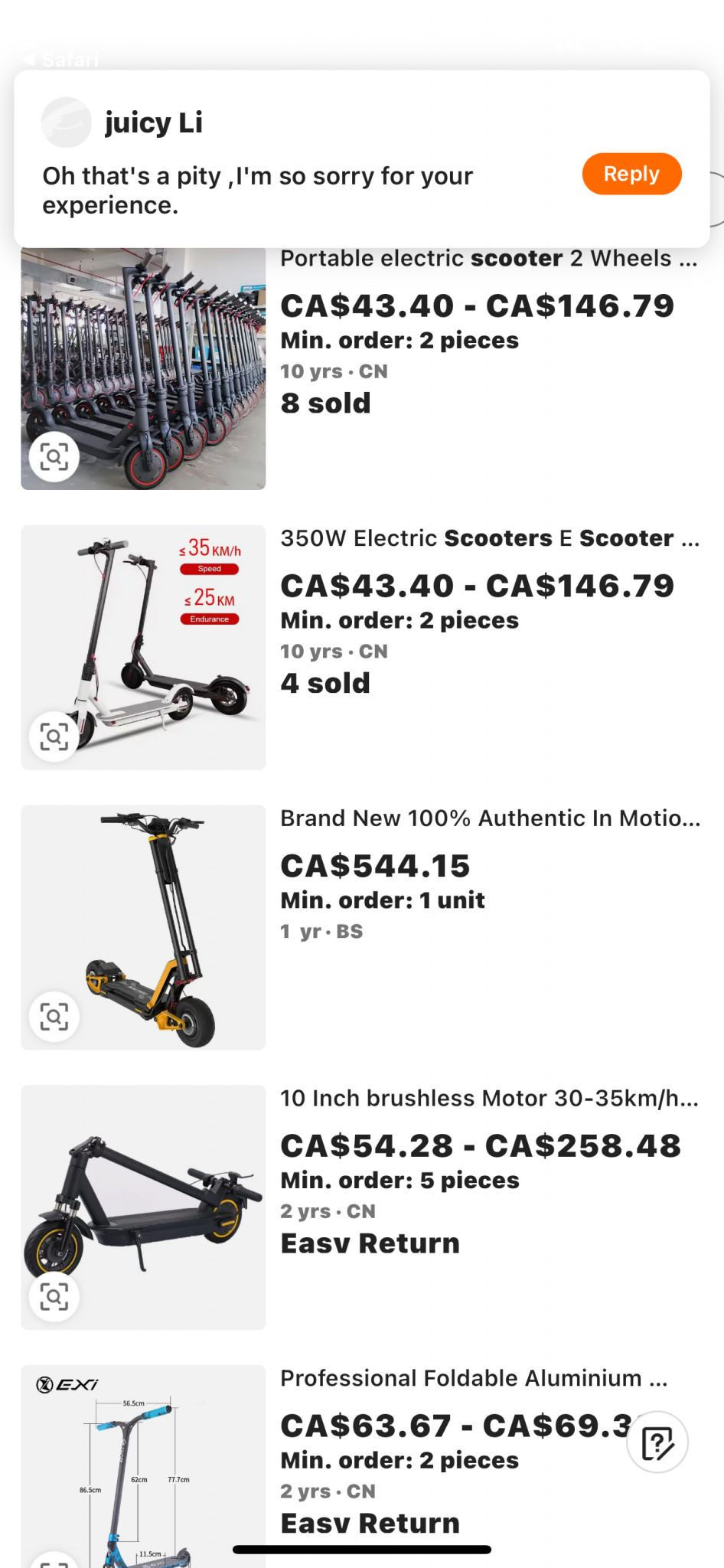Return to Safari via status bar

click(61, 60)
